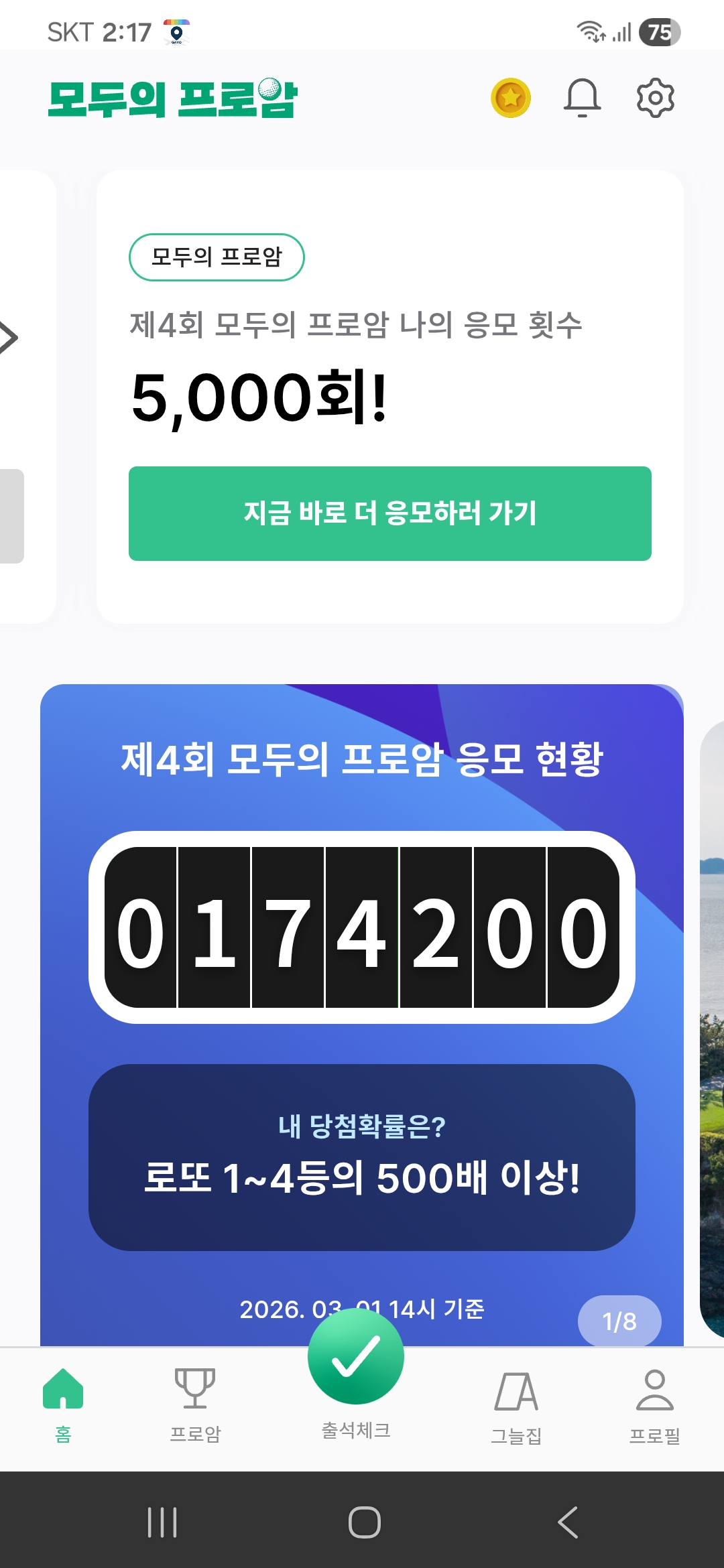Open the settings gear
Viewport: 724px width, 1568px height.
pyautogui.click(x=655, y=98)
